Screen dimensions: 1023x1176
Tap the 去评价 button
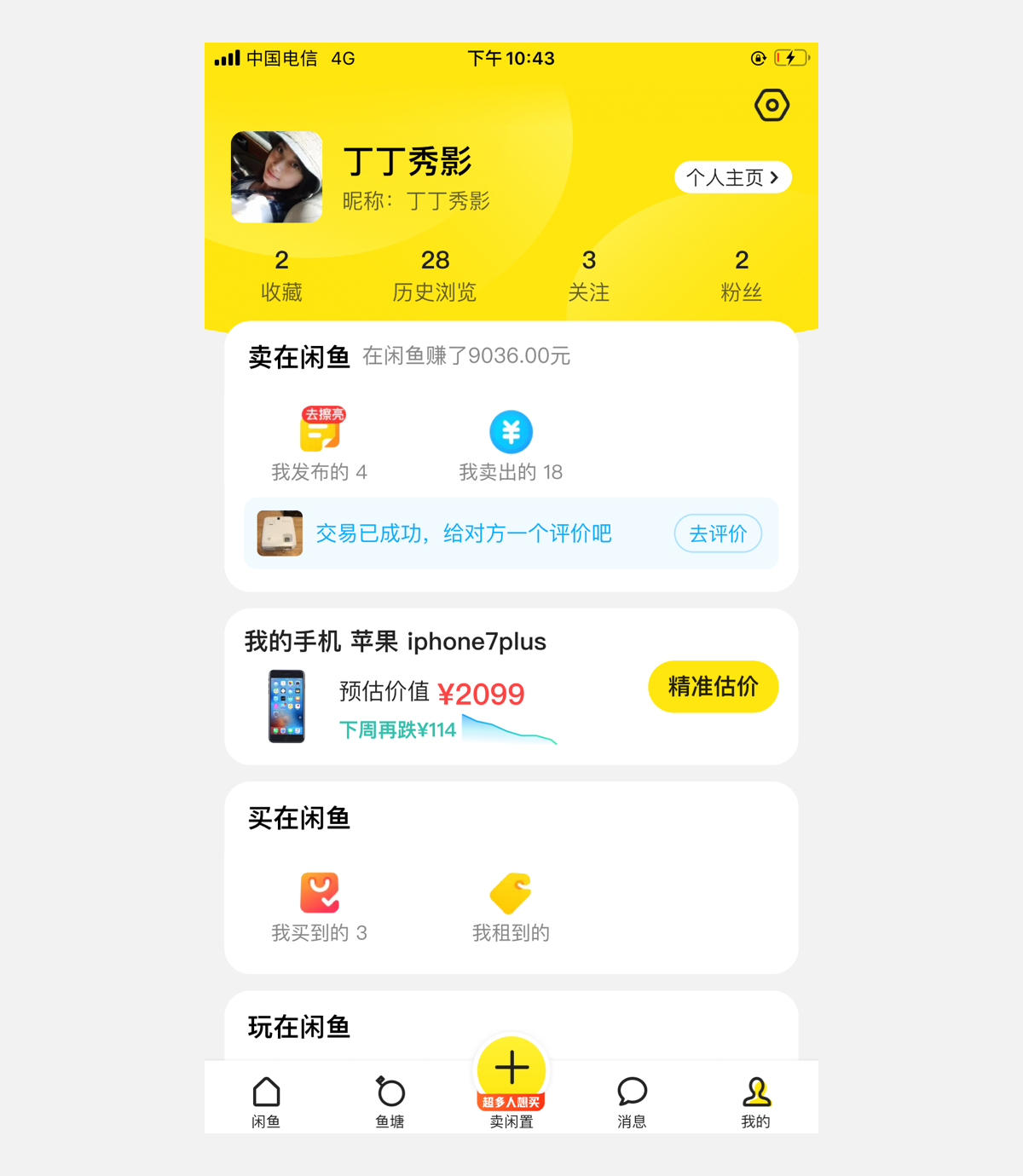click(718, 533)
